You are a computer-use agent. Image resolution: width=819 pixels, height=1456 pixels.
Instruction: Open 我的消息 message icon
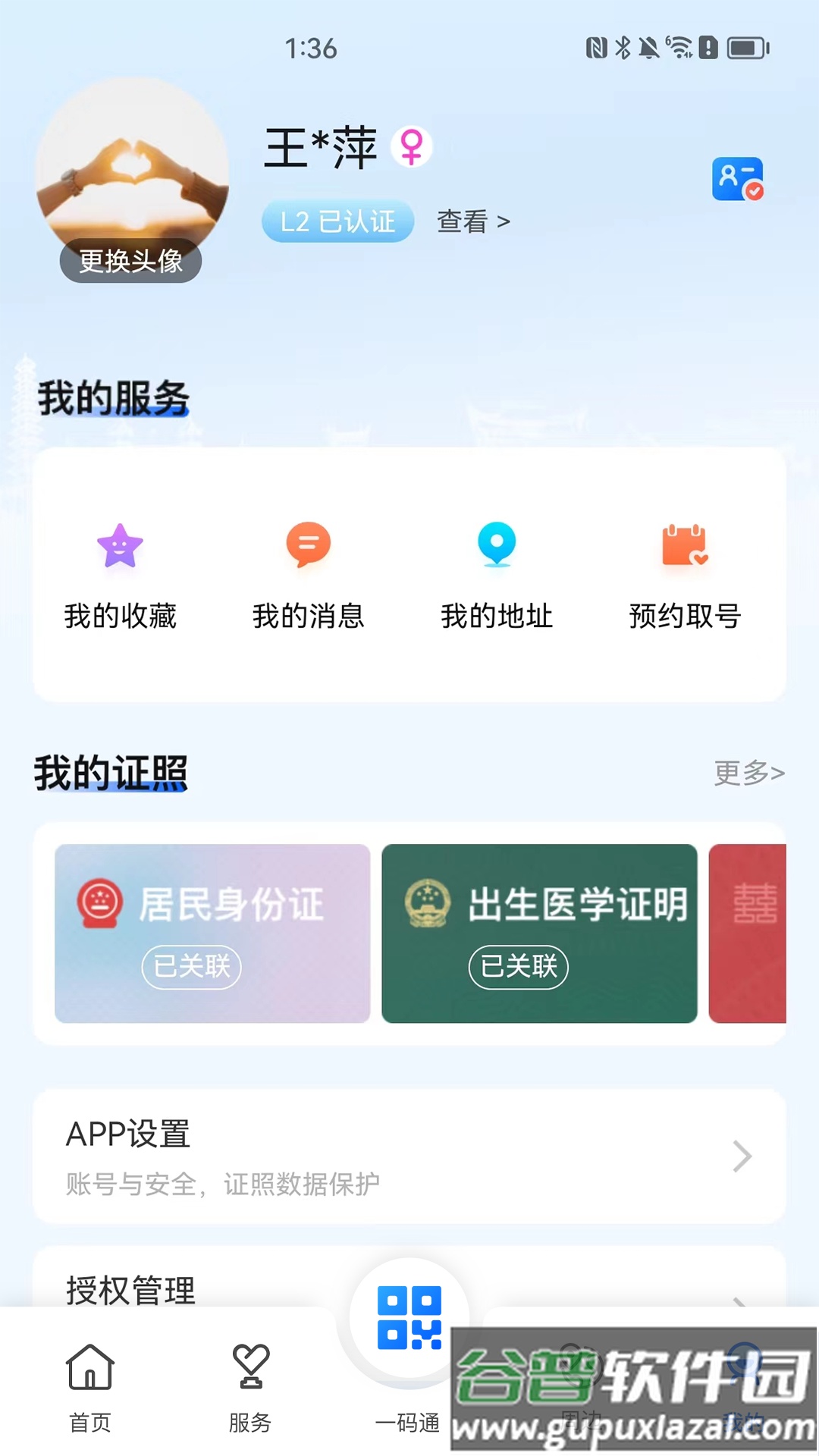coord(308,548)
